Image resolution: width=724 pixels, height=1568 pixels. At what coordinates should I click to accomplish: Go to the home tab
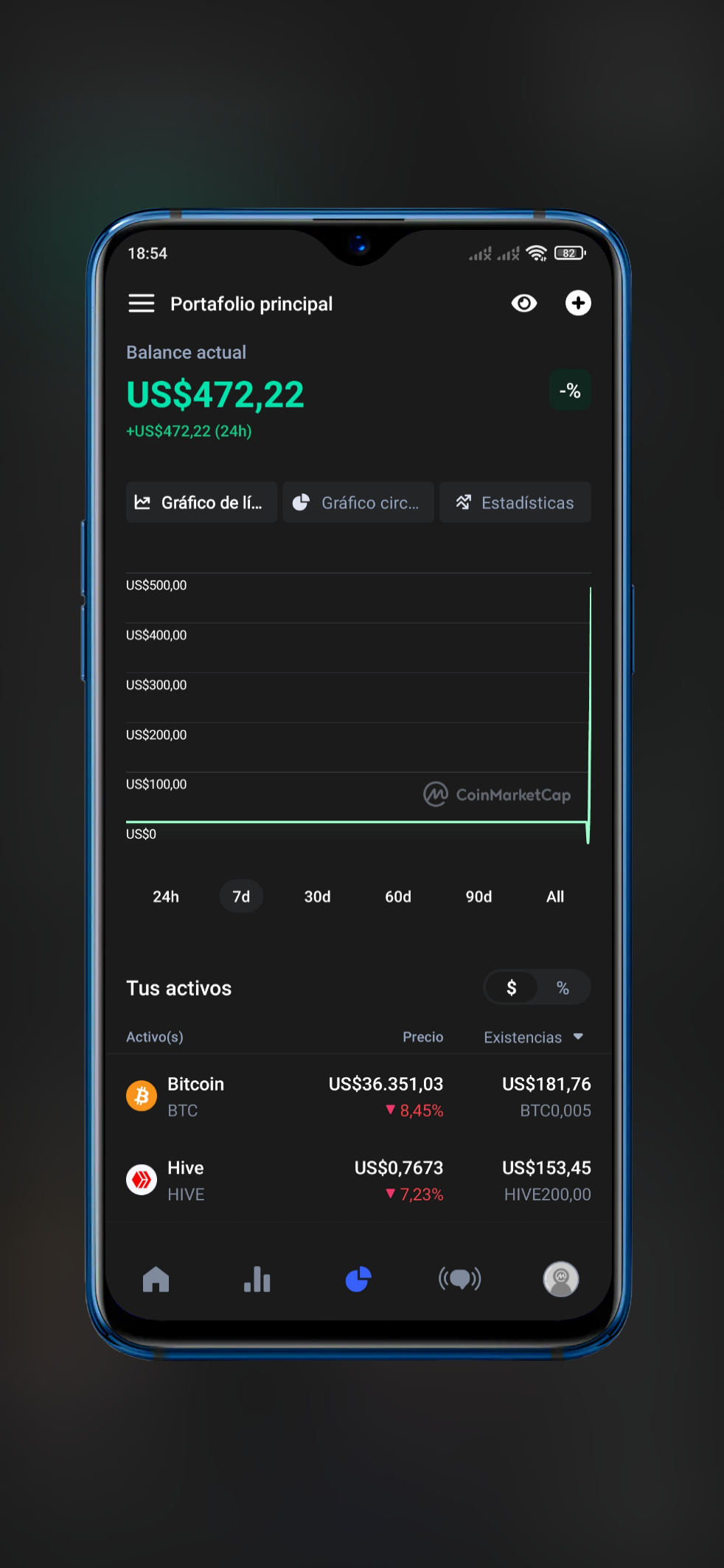(x=156, y=1280)
